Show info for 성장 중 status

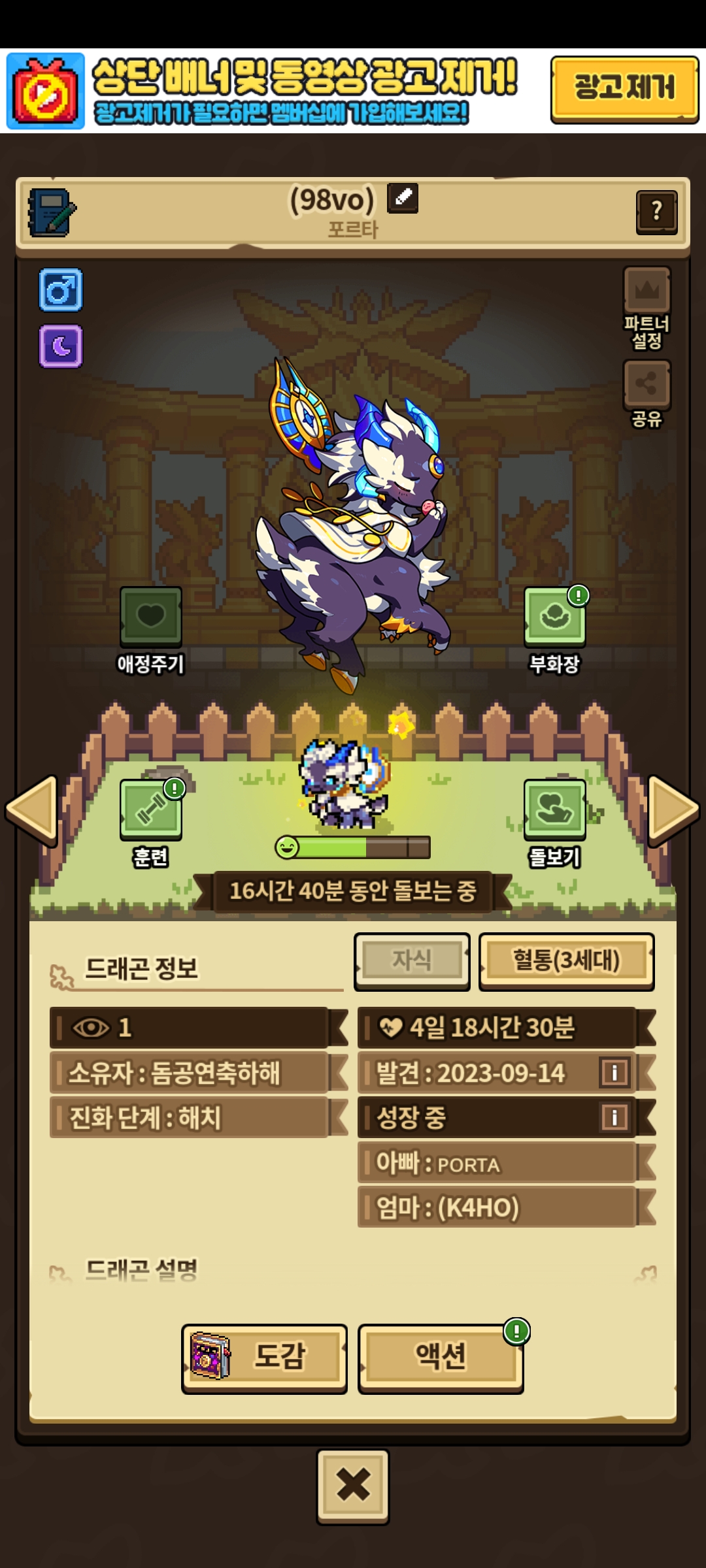pyautogui.click(x=614, y=1117)
